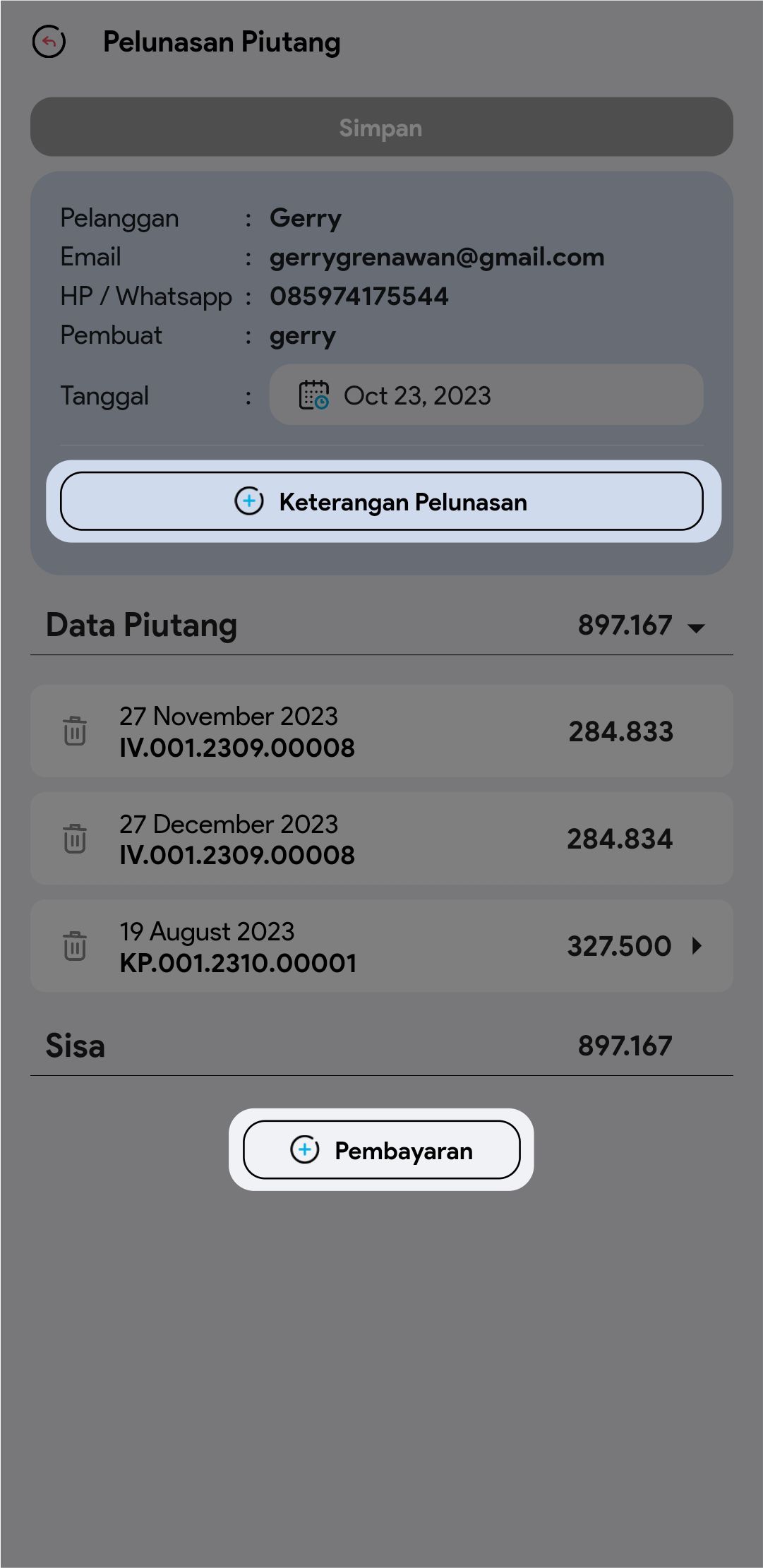Expand the 327.500 entry arrow
Viewport: 763px width, 1568px height.
point(697,946)
